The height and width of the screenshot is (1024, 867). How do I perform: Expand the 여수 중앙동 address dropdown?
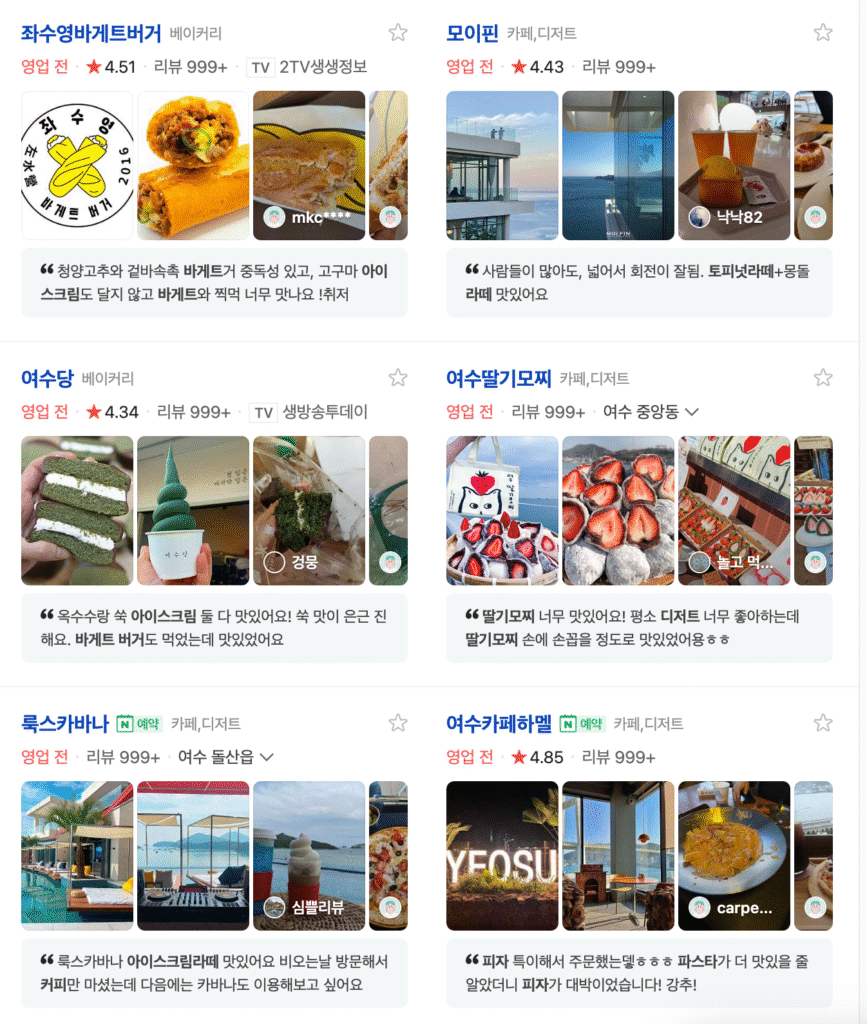[x=650, y=412]
